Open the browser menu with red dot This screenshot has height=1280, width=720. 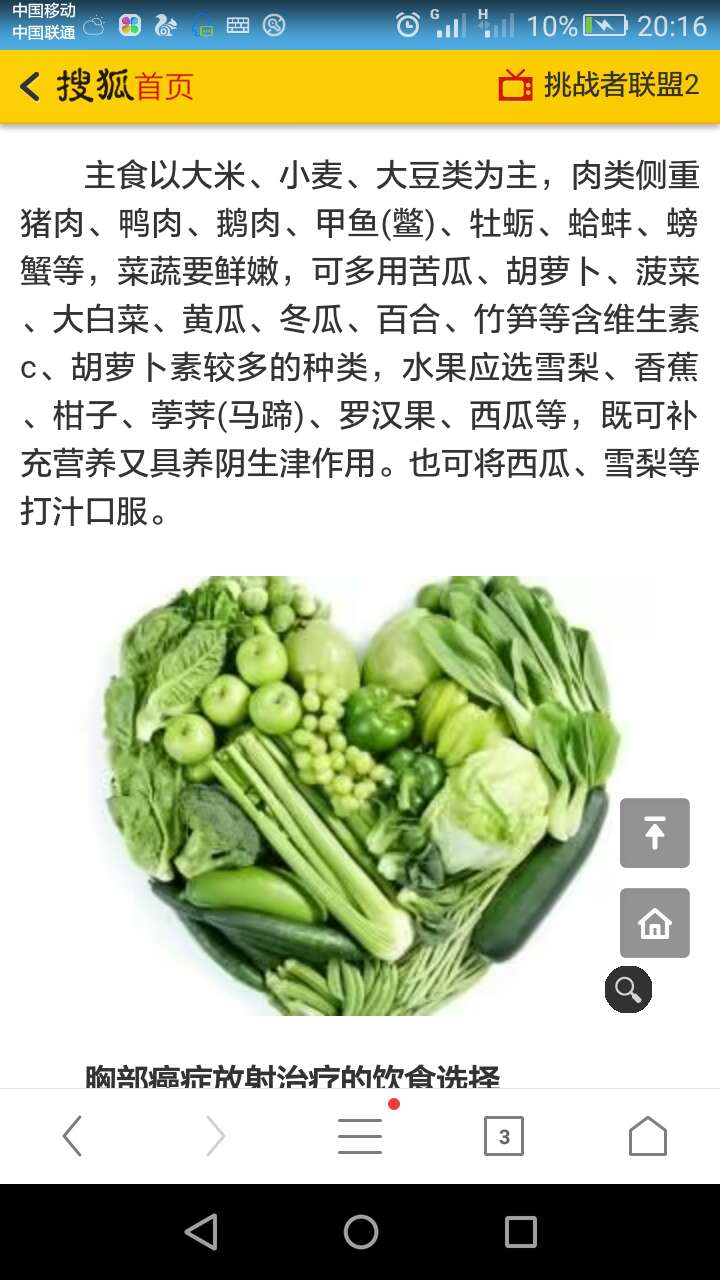pyautogui.click(x=360, y=1135)
